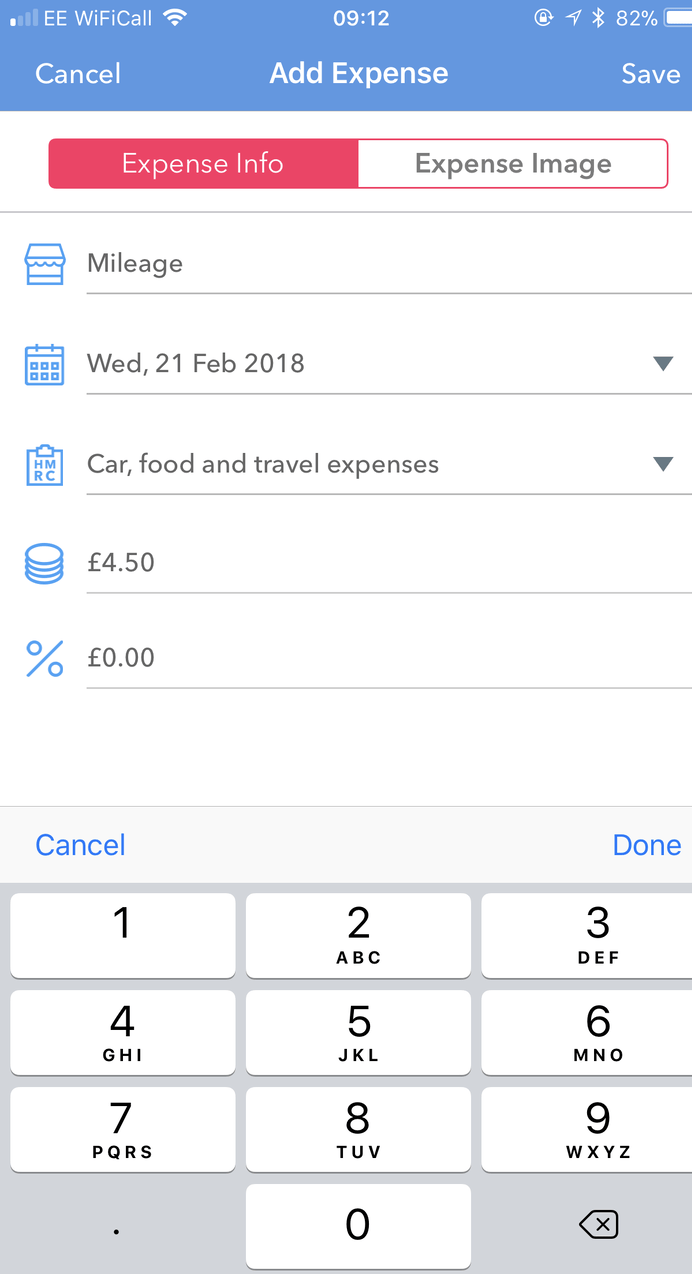The width and height of the screenshot is (692, 1274).
Task: Cancel adding the expense in the top bar
Action: pyautogui.click(x=78, y=74)
